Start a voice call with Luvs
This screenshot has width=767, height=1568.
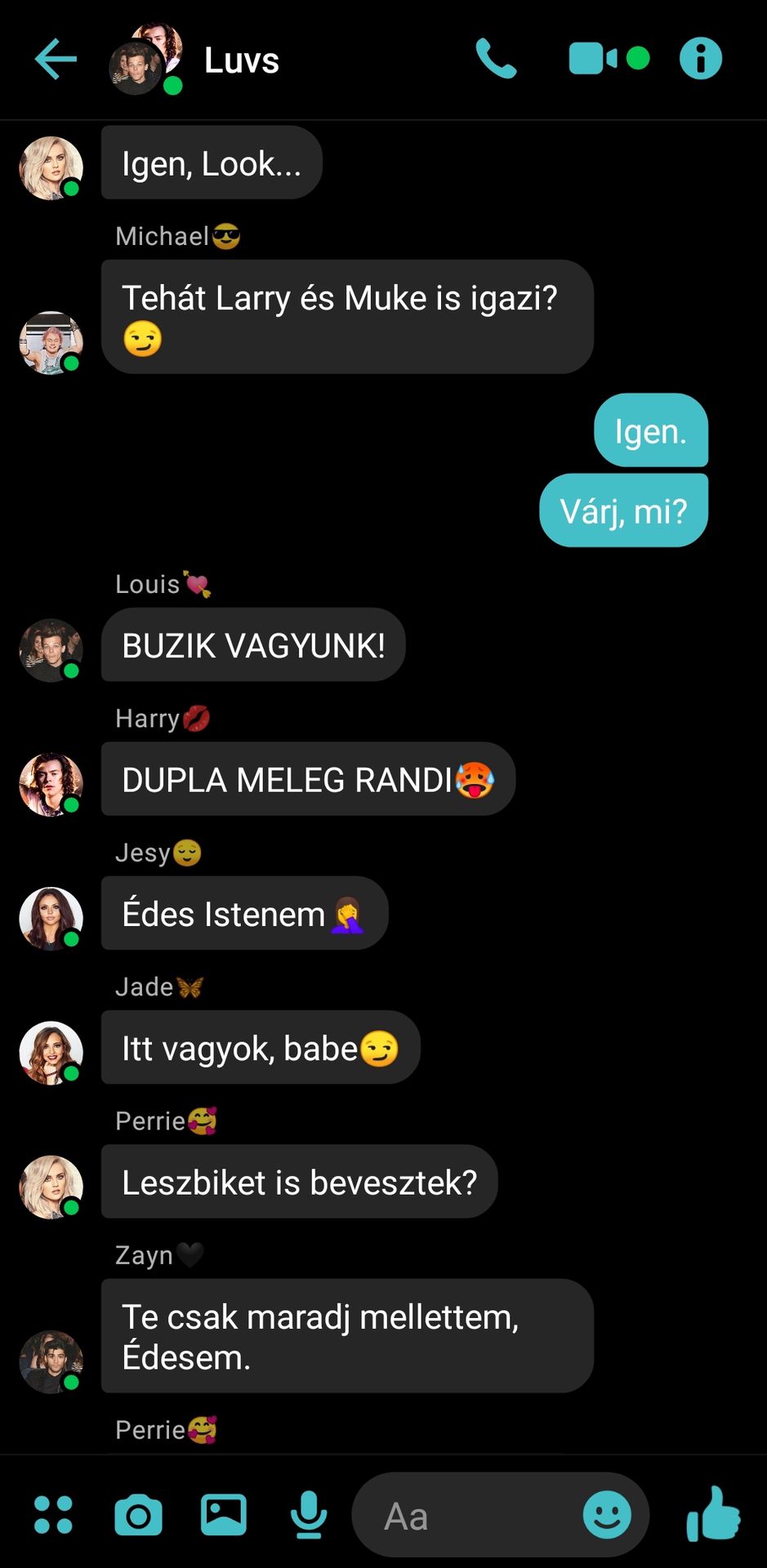[x=496, y=59]
